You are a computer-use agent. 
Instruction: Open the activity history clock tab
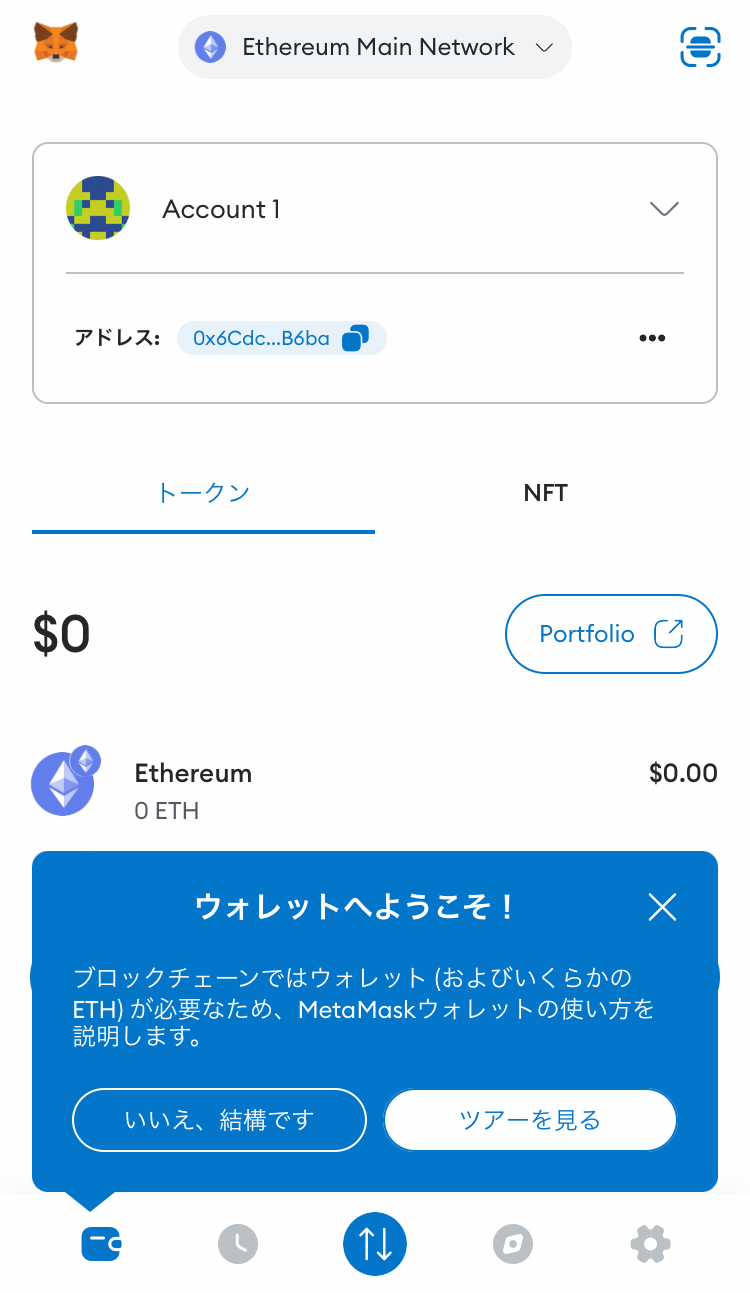(x=238, y=1244)
